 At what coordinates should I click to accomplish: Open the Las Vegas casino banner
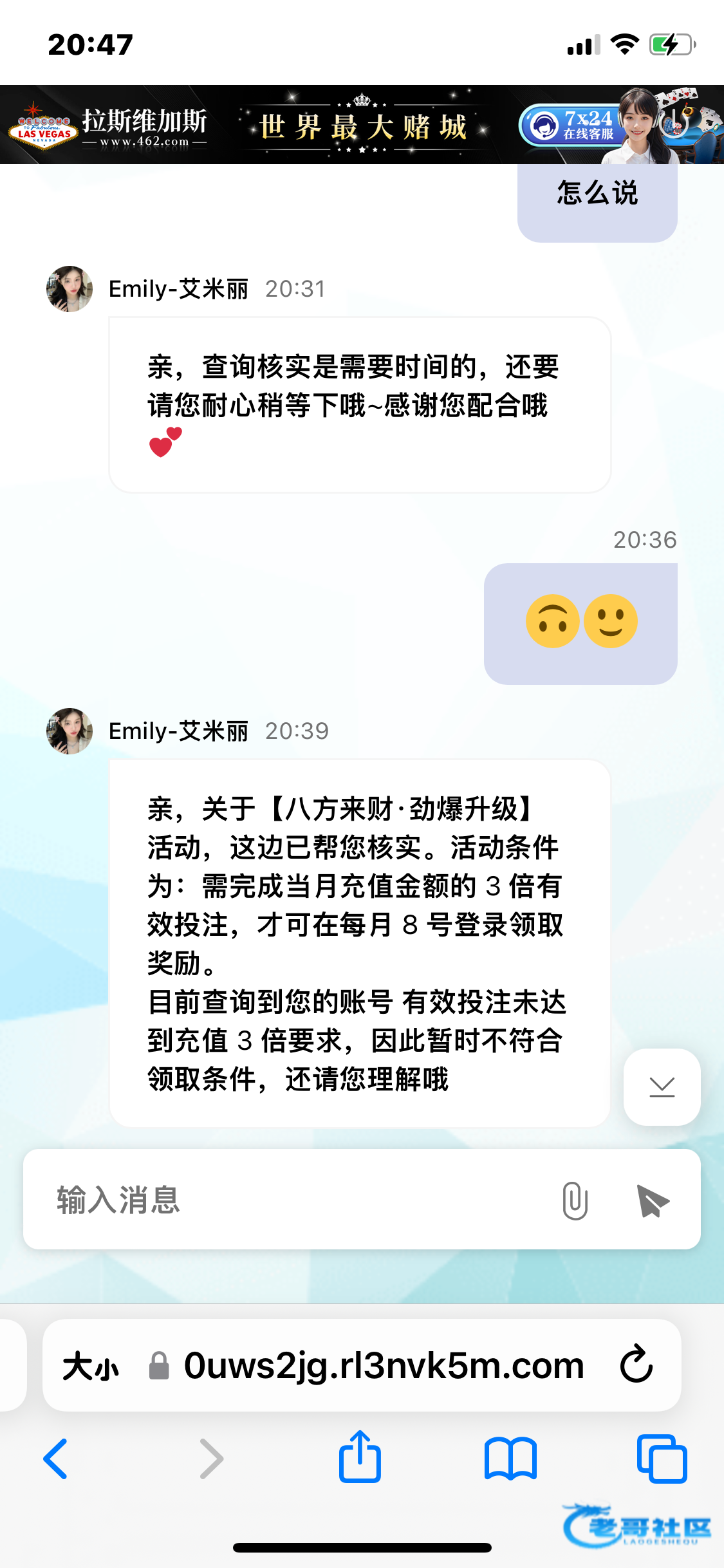click(257, 125)
